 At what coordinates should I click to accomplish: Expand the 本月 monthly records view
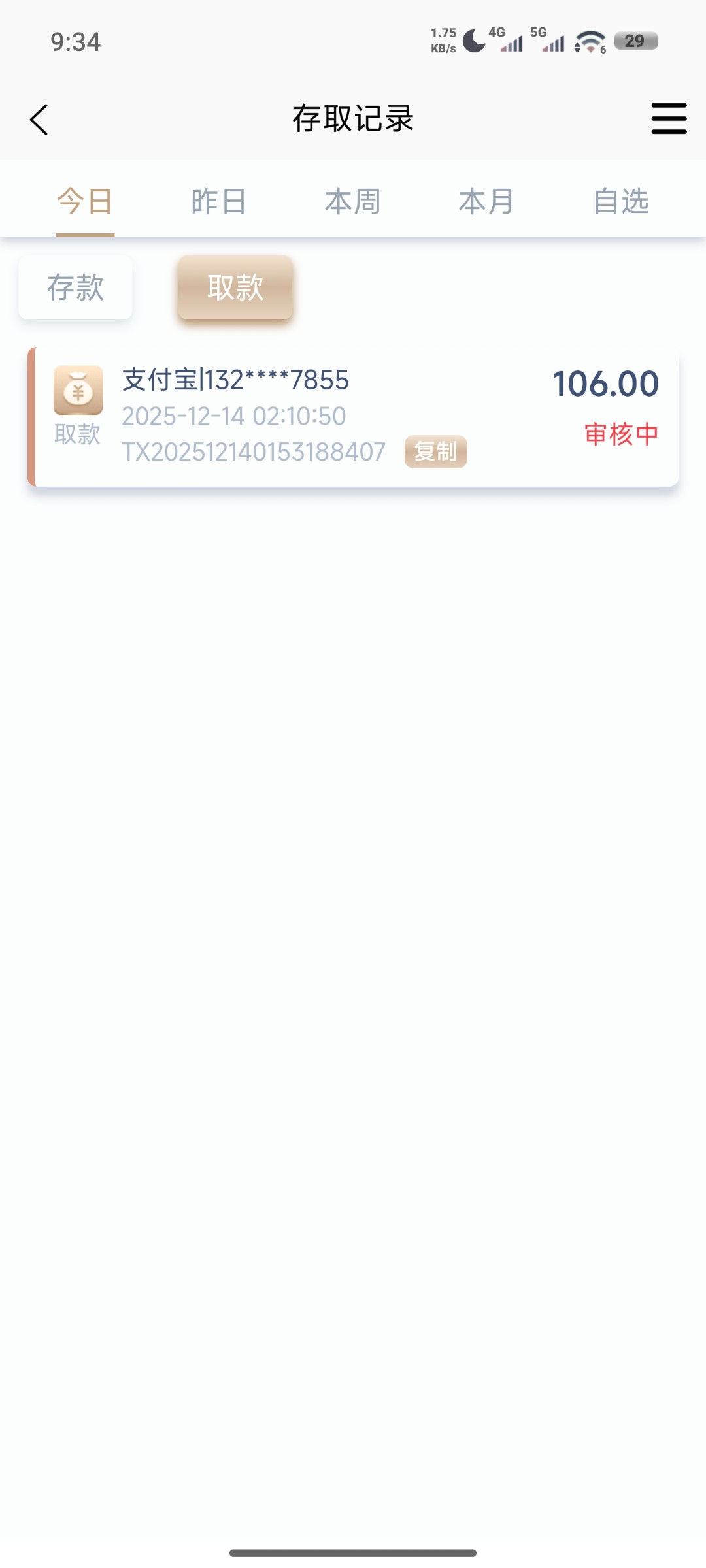[484, 201]
